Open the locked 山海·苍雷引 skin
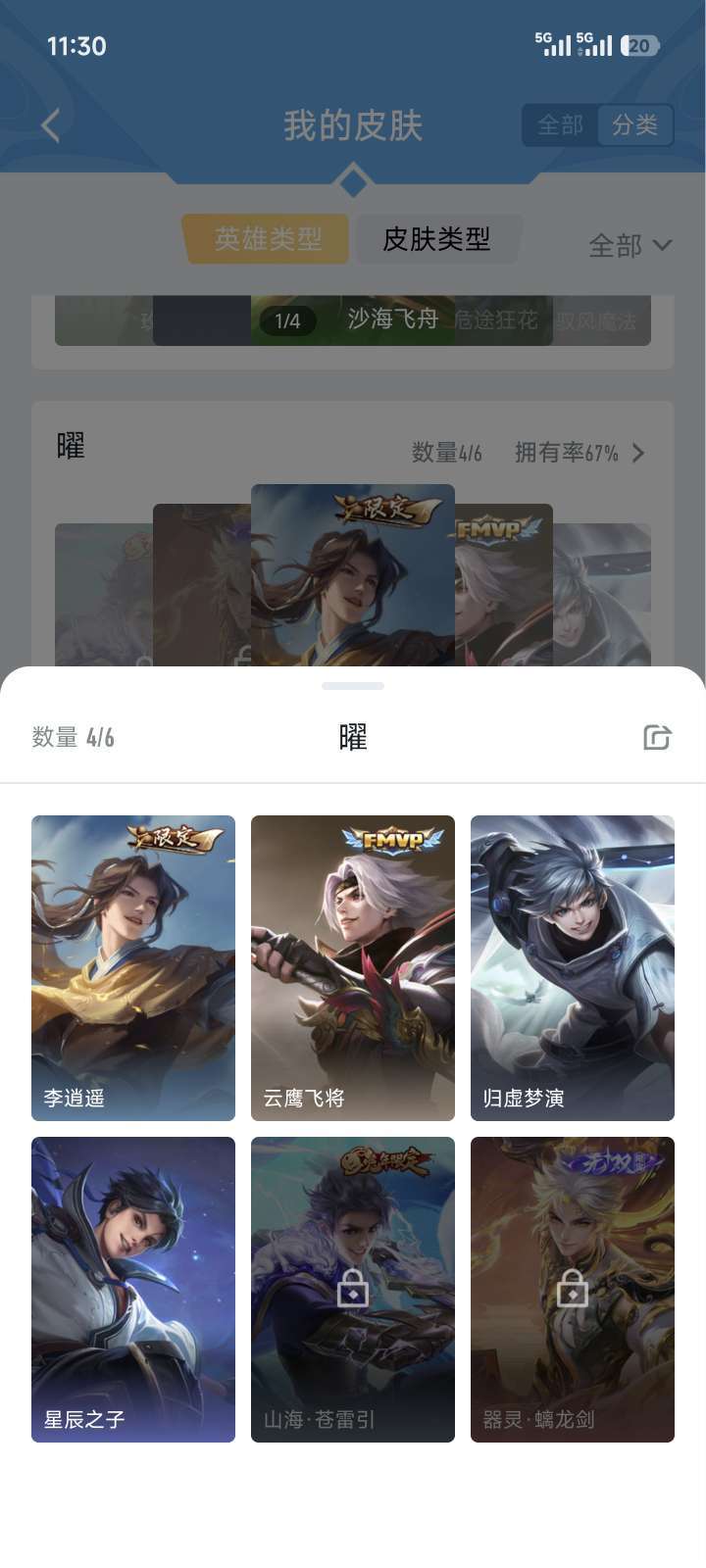 (x=353, y=1290)
